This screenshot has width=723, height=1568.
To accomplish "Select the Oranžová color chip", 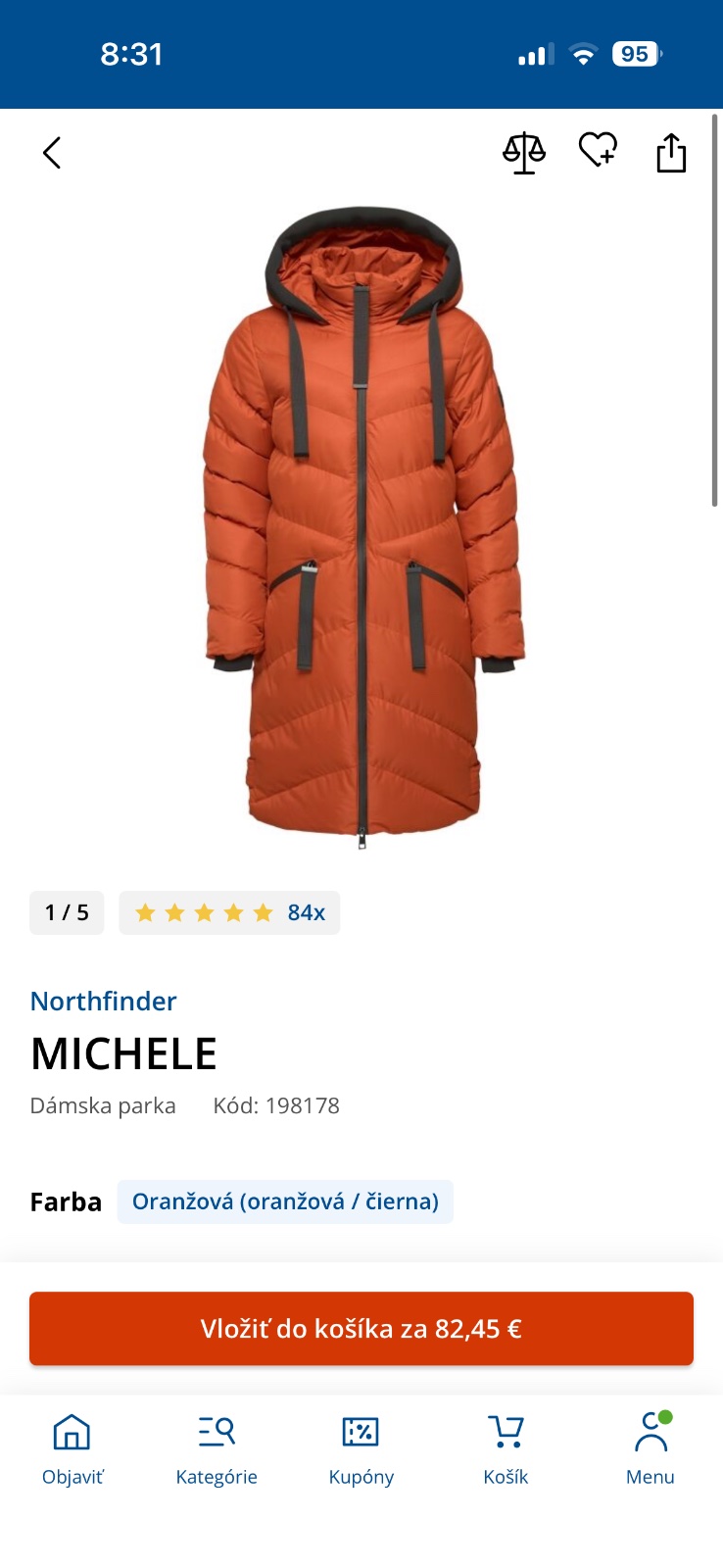I will pos(285,1201).
